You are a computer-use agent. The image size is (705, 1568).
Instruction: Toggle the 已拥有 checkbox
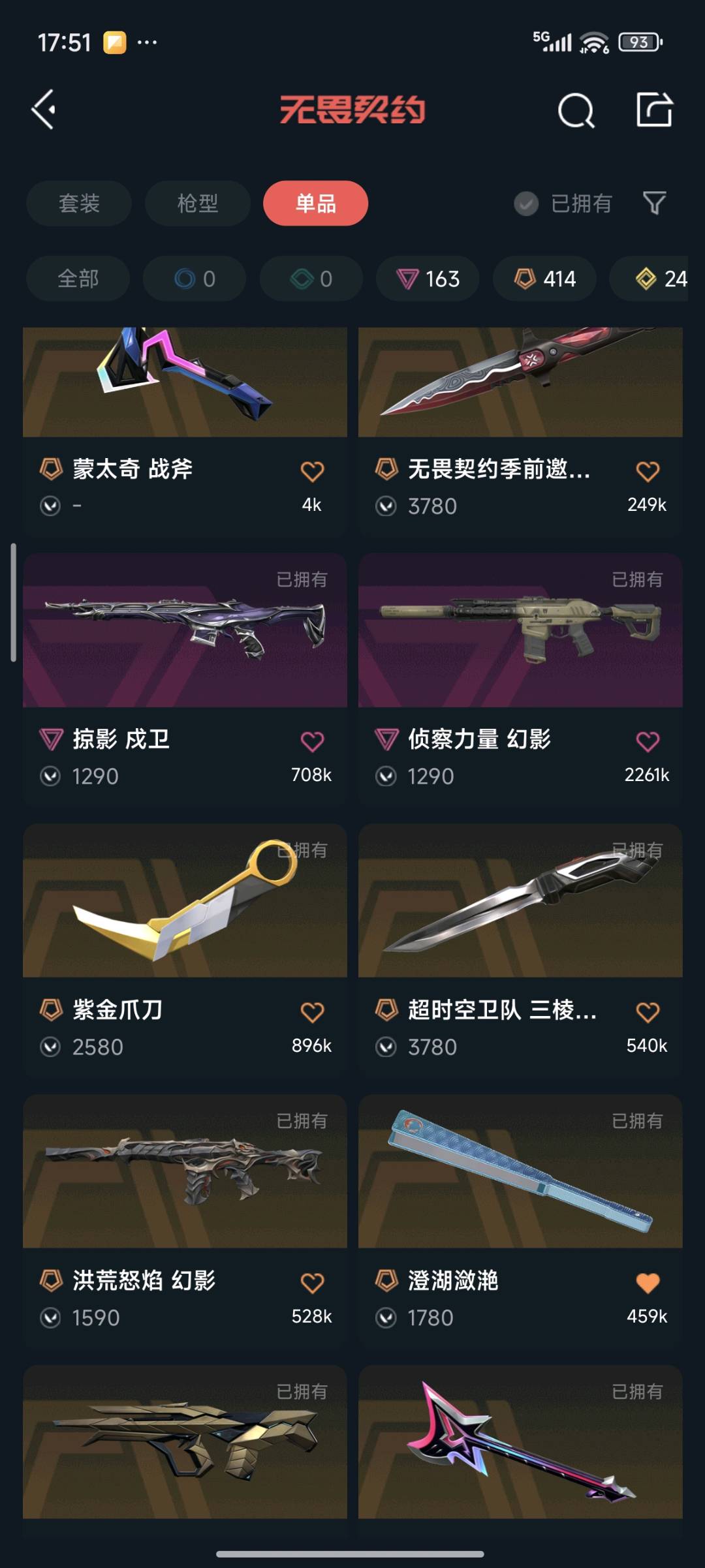click(526, 204)
